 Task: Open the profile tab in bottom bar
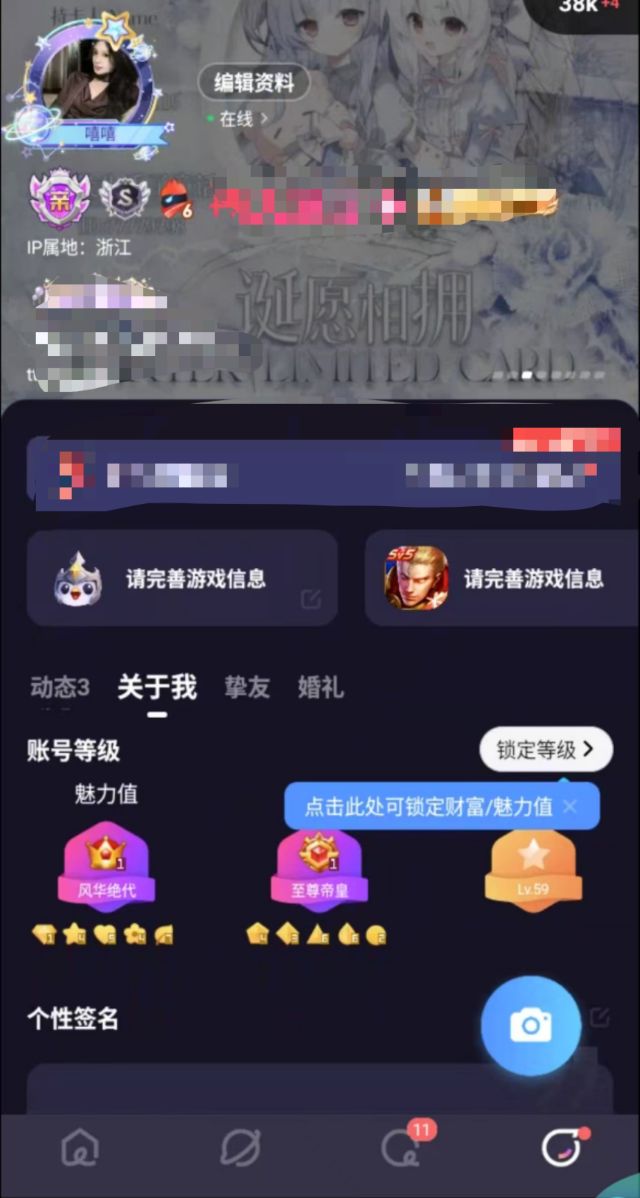click(561, 1150)
